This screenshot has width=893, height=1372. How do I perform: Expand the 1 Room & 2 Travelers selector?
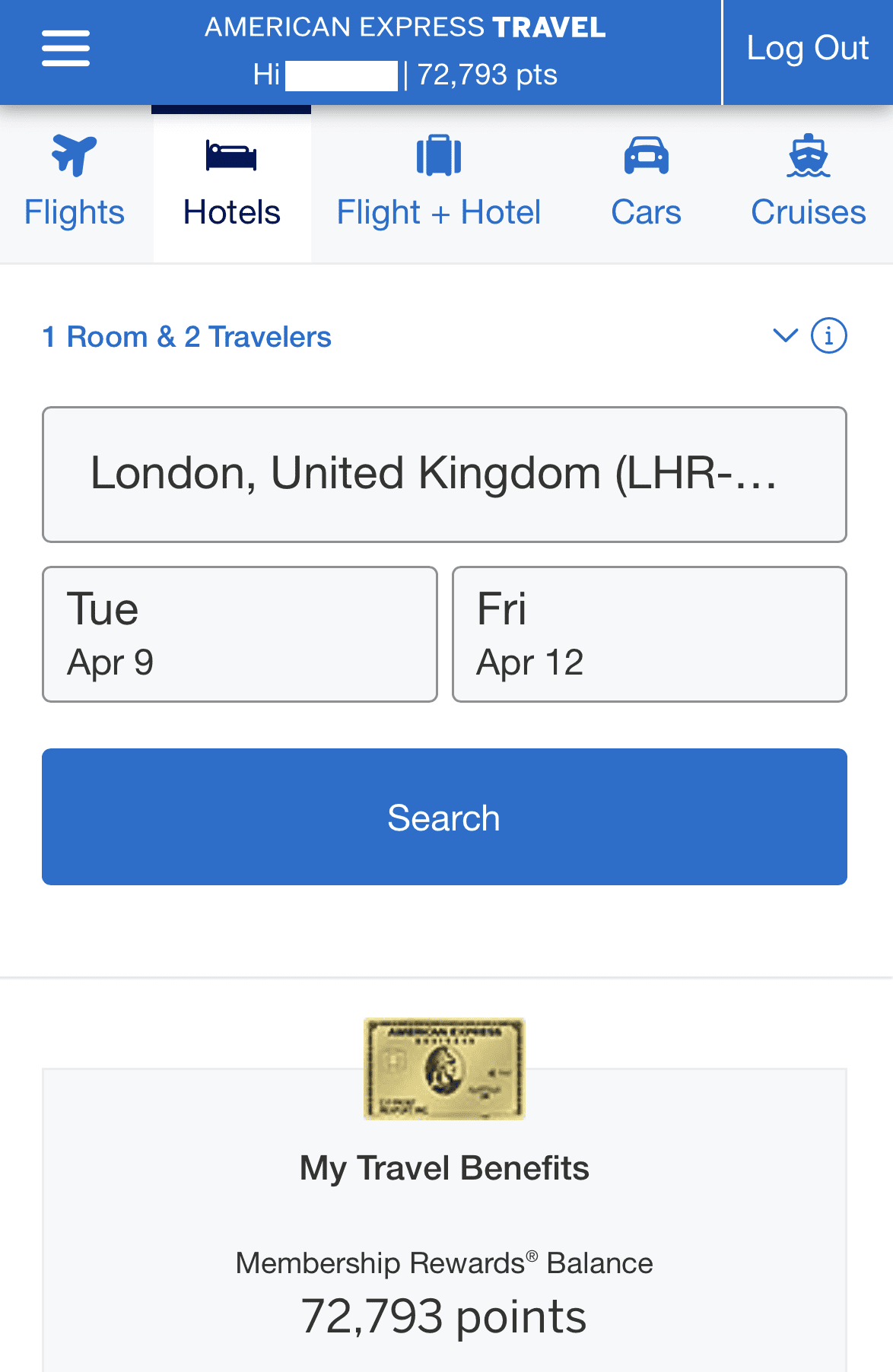(186, 335)
